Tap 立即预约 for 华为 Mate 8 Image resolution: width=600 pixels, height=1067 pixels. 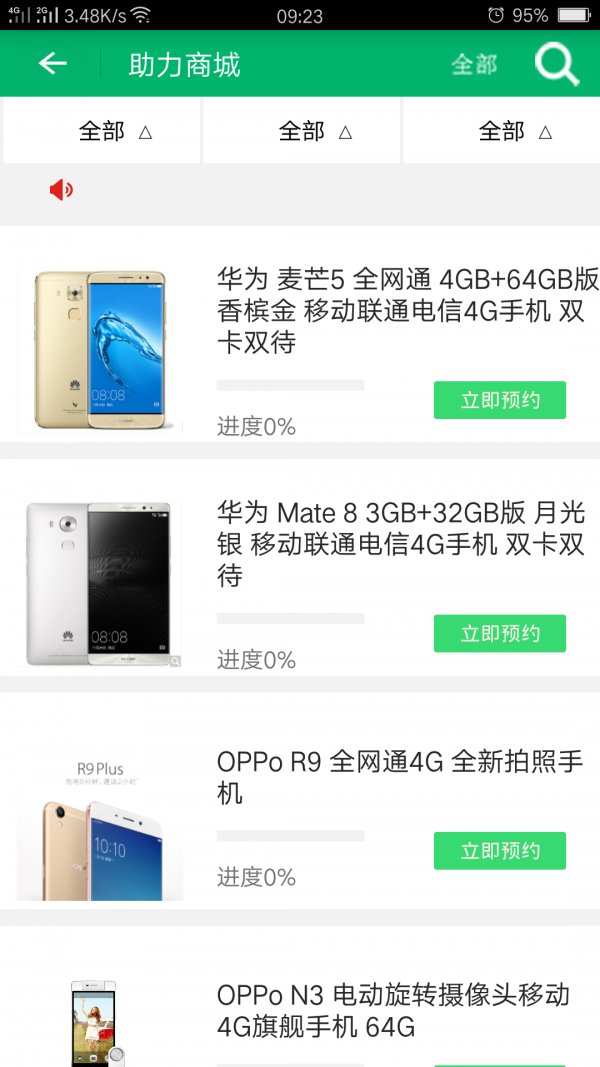[499, 633]
